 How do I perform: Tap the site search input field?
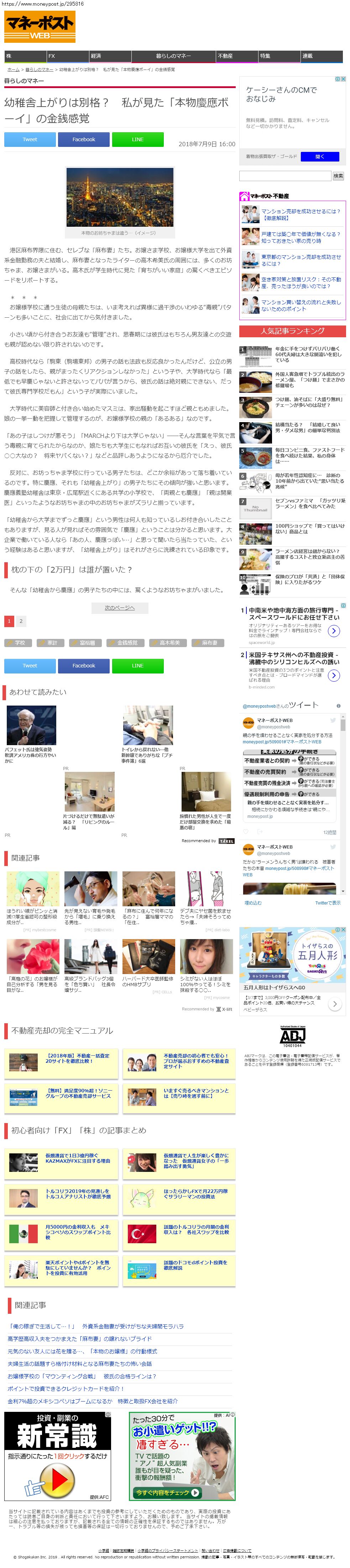click(x=285, y=176)
